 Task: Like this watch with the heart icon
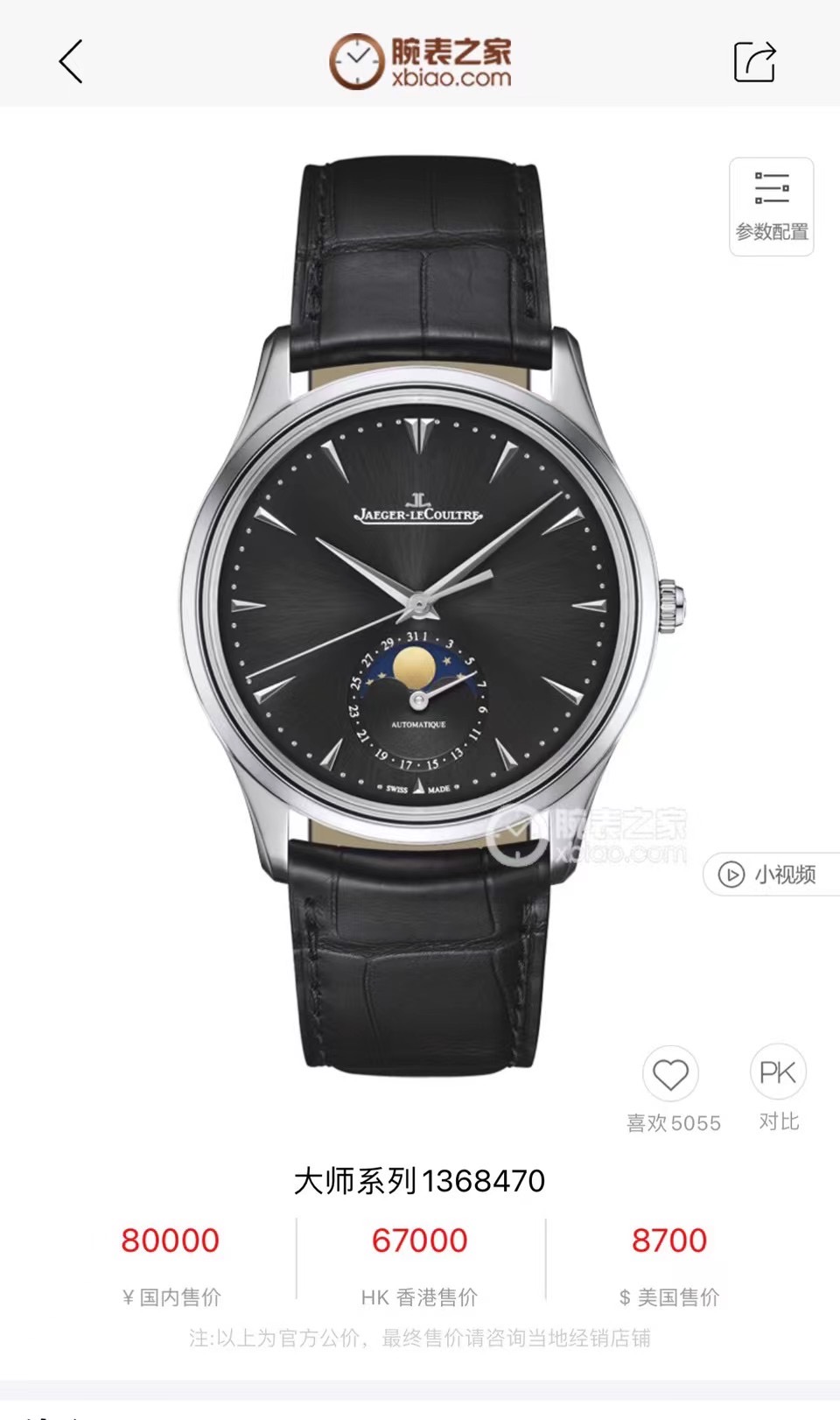tap(671, 1074)
